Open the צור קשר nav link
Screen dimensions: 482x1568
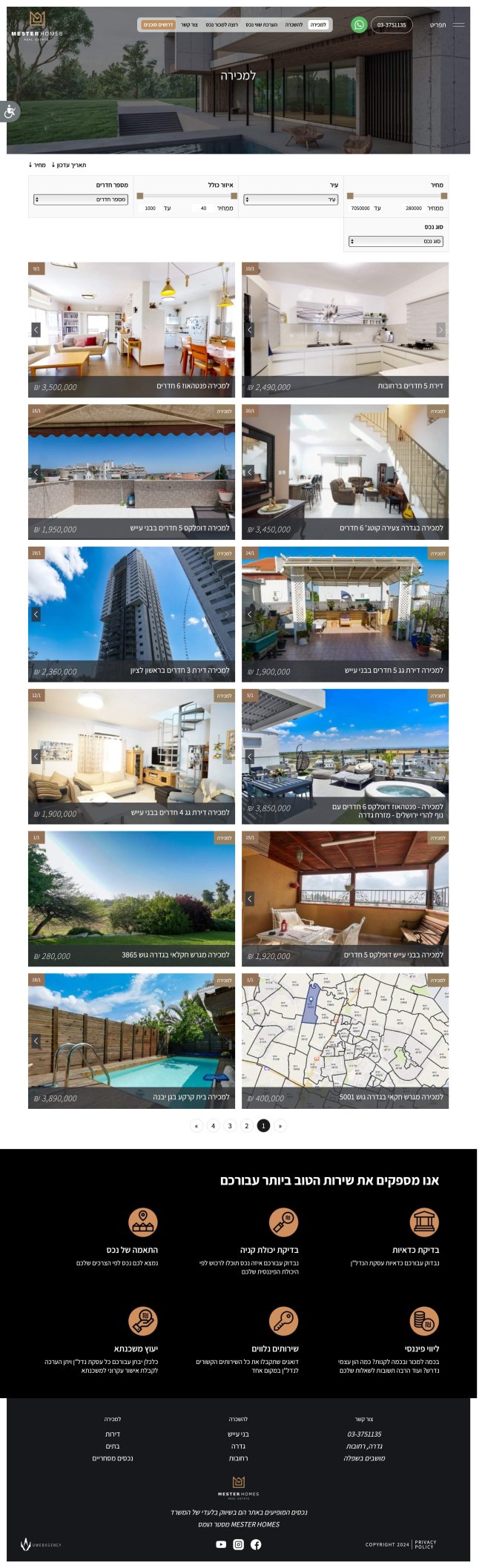189,25
